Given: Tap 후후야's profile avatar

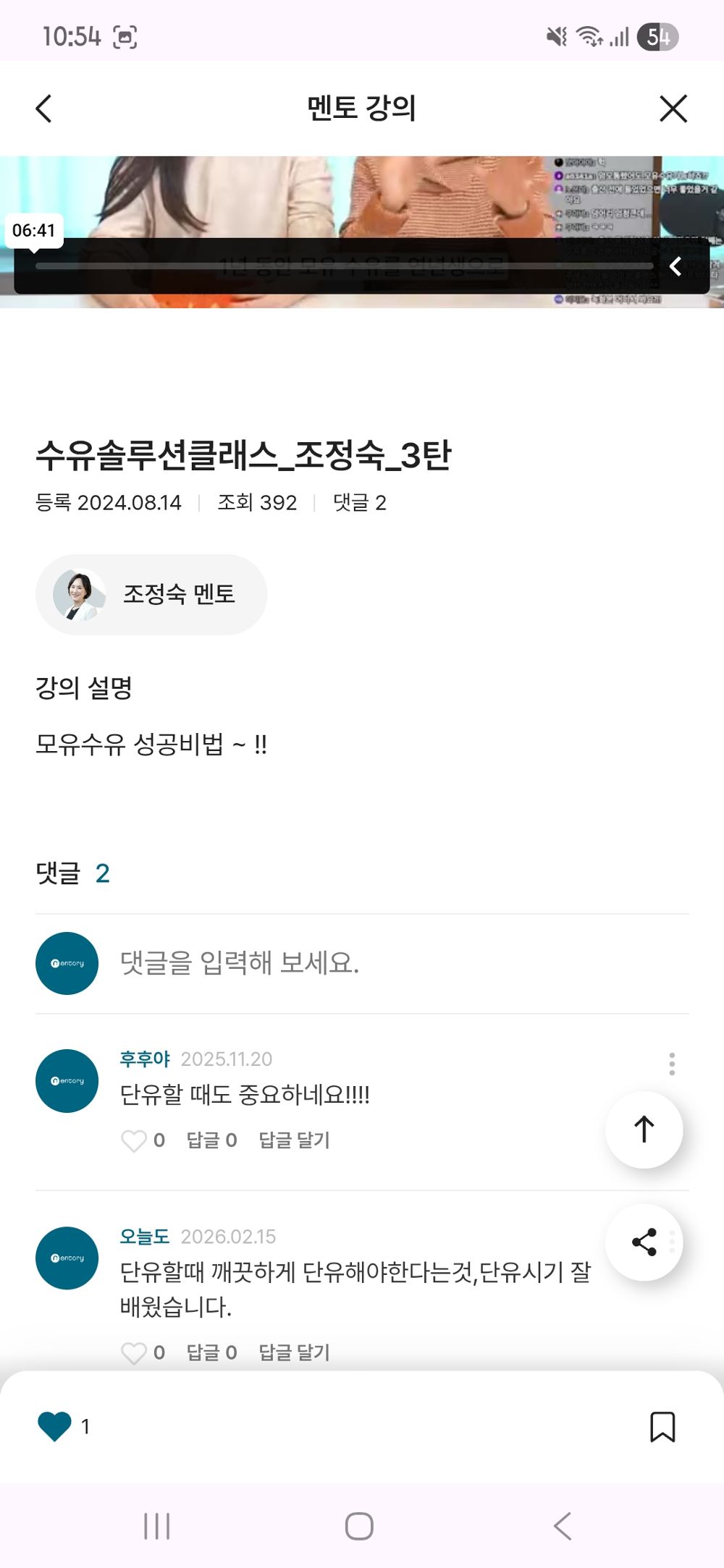Looking at the screenshot, I should [x=67, y=1080].
